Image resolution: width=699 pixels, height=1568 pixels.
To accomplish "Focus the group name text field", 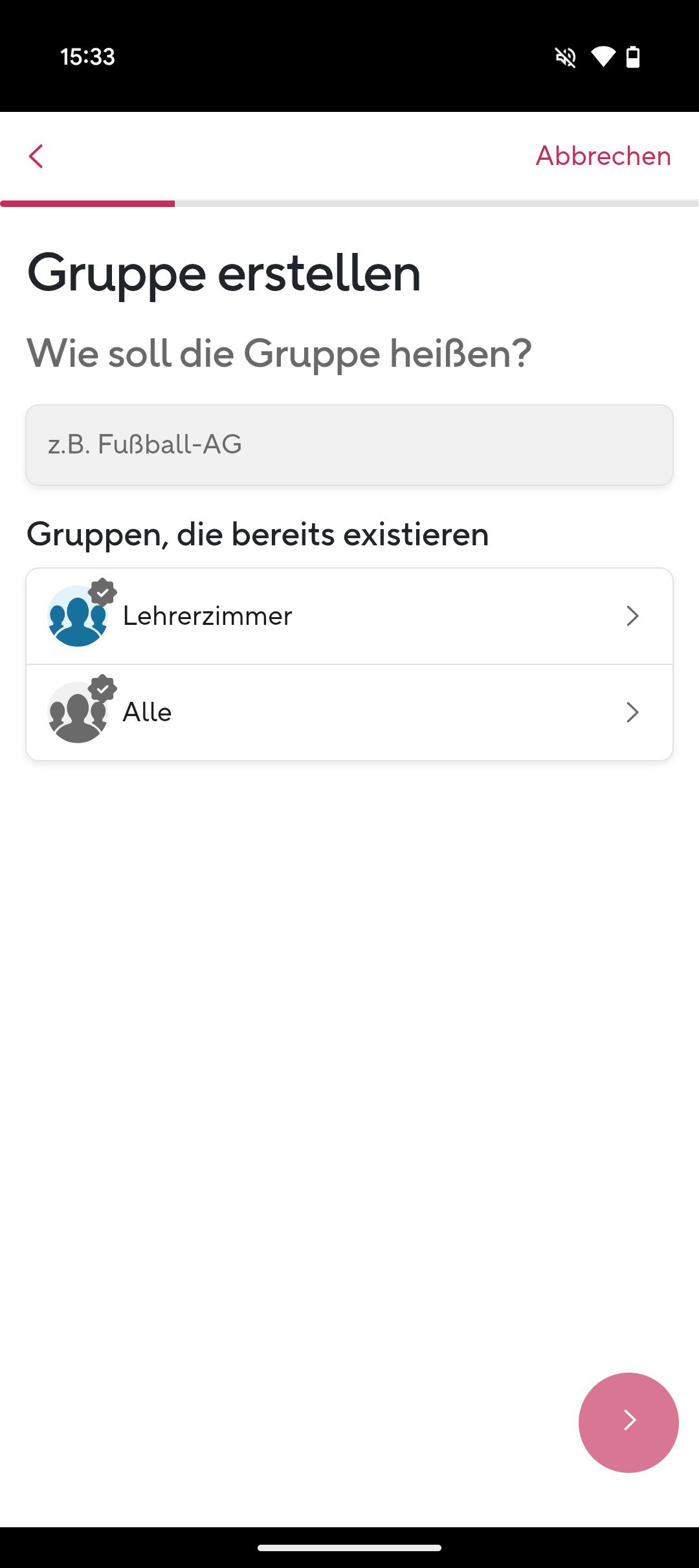I will click(349, 445).
